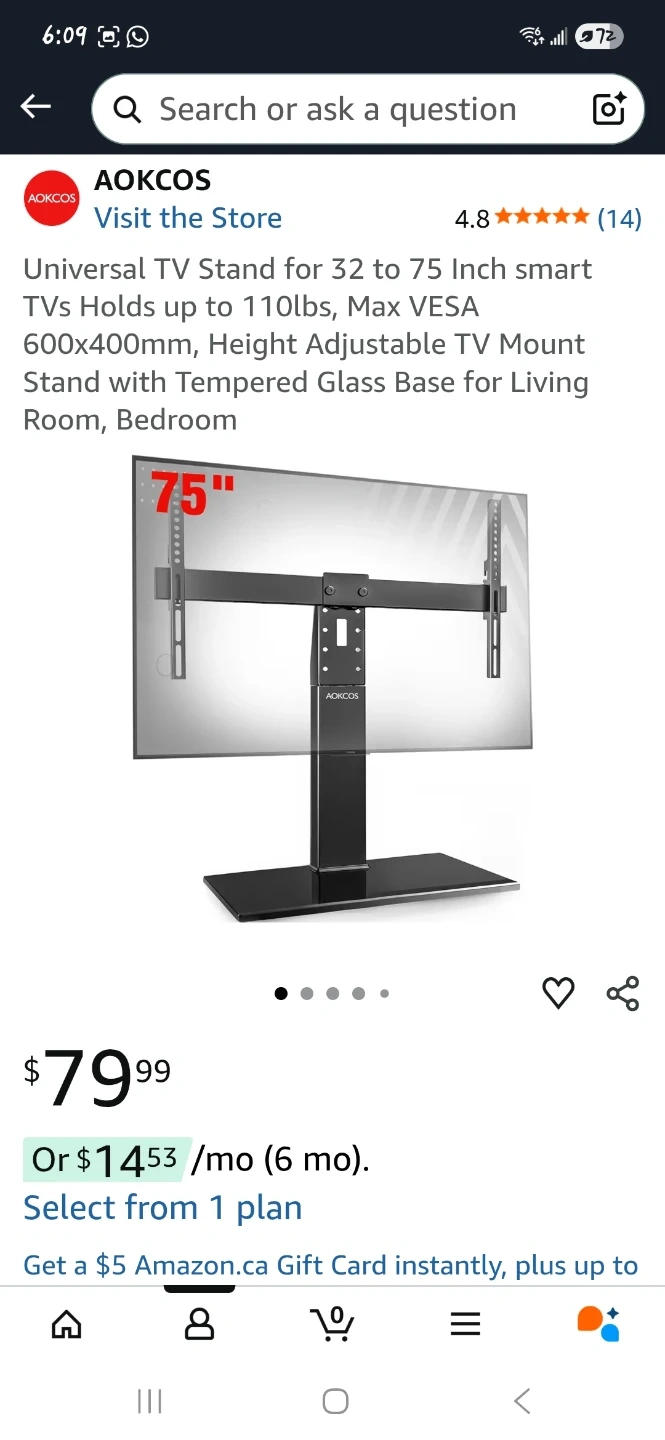Open the account profile tab

(x=200, y=1324)
